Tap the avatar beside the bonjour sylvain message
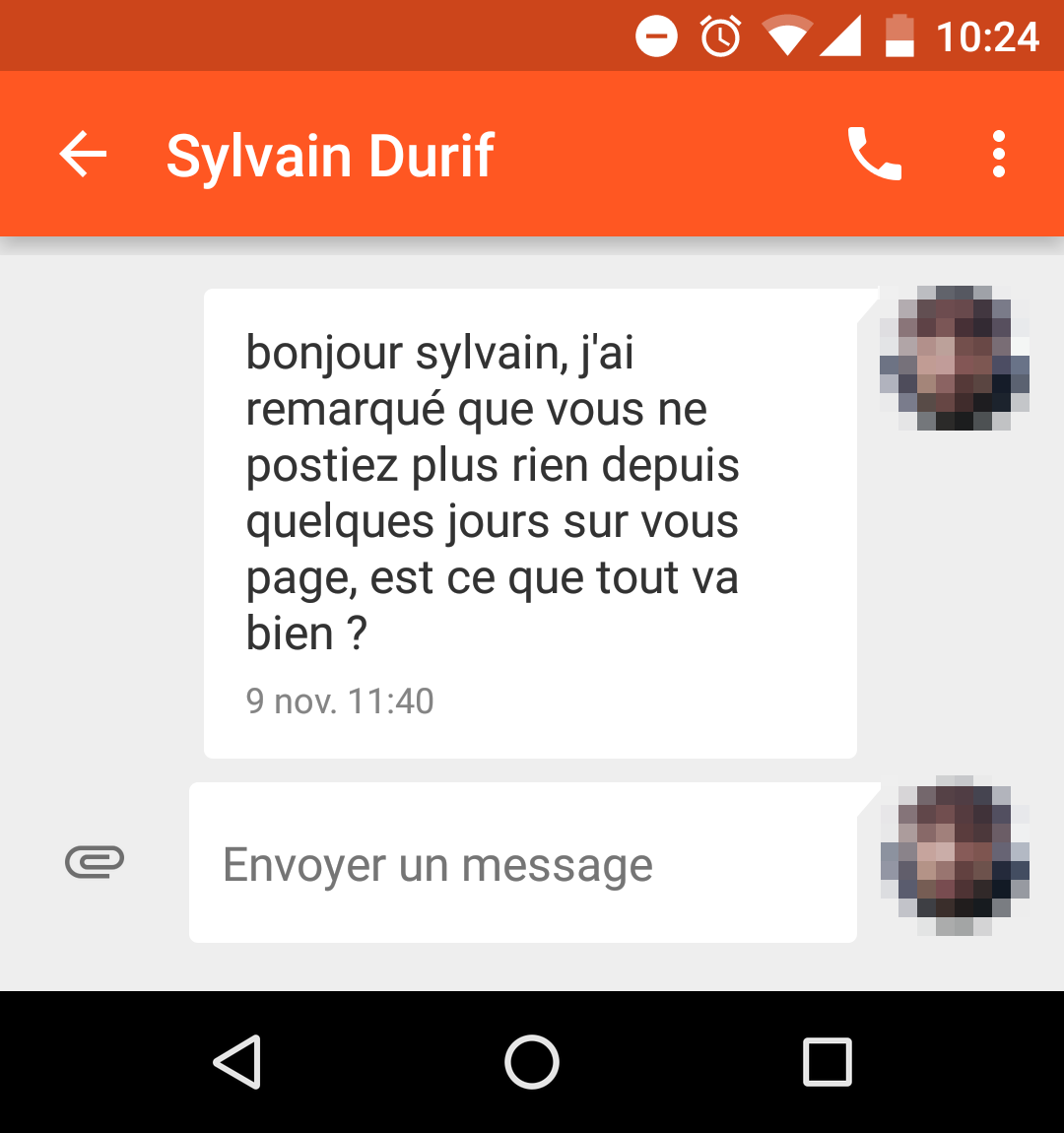This screenshot has width=1064, height=1133. coord(954,358)
